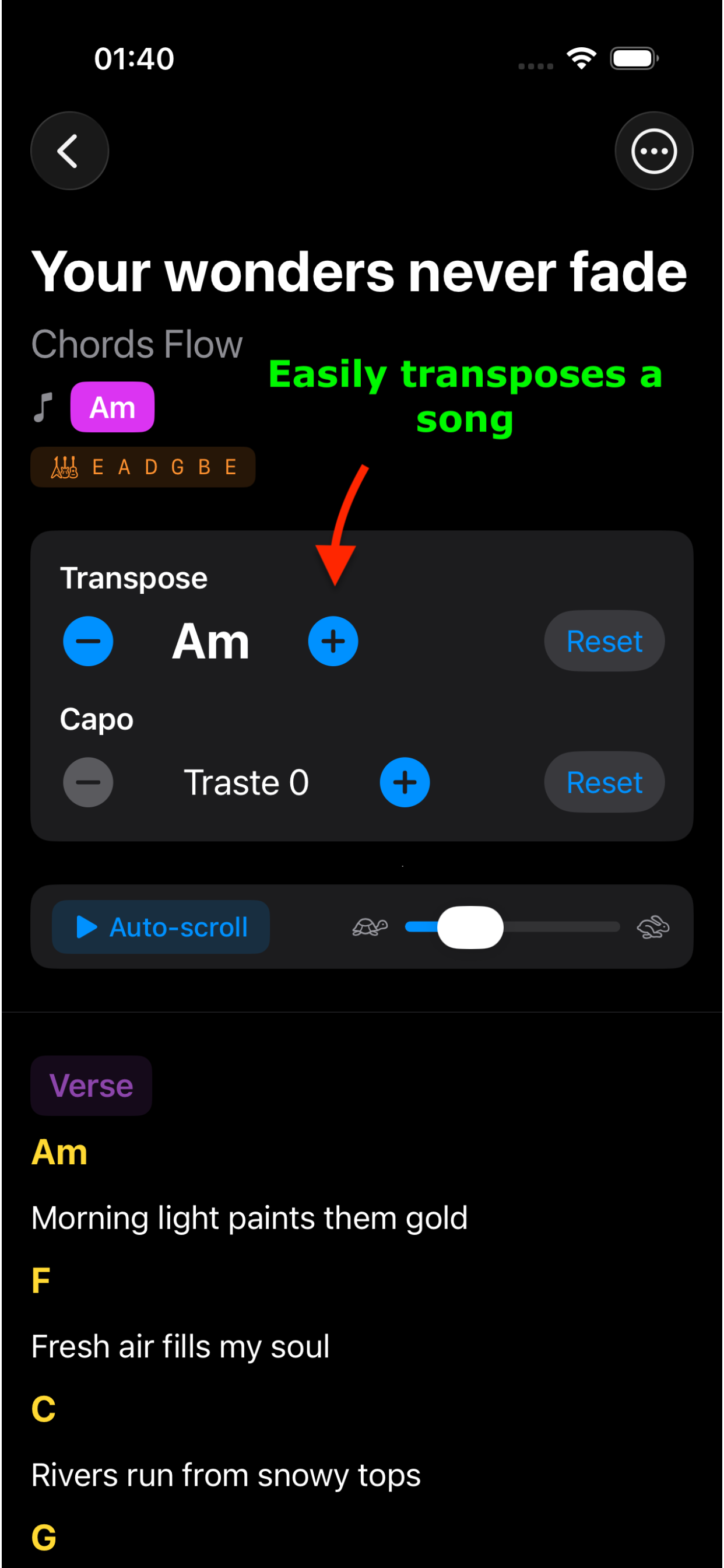Tap the plus icon to transpose up

[x=333, y=640]
